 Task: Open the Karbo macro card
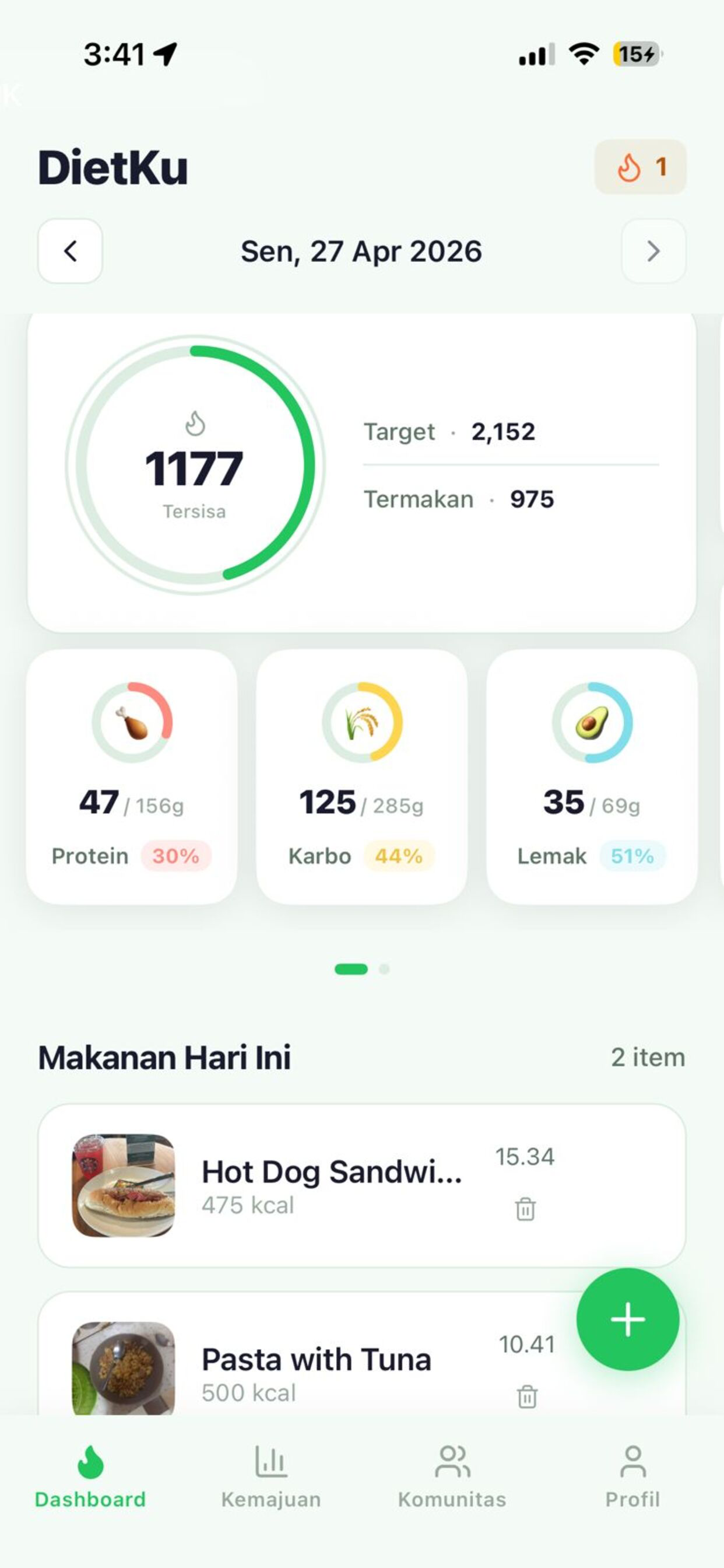[361, 776]
